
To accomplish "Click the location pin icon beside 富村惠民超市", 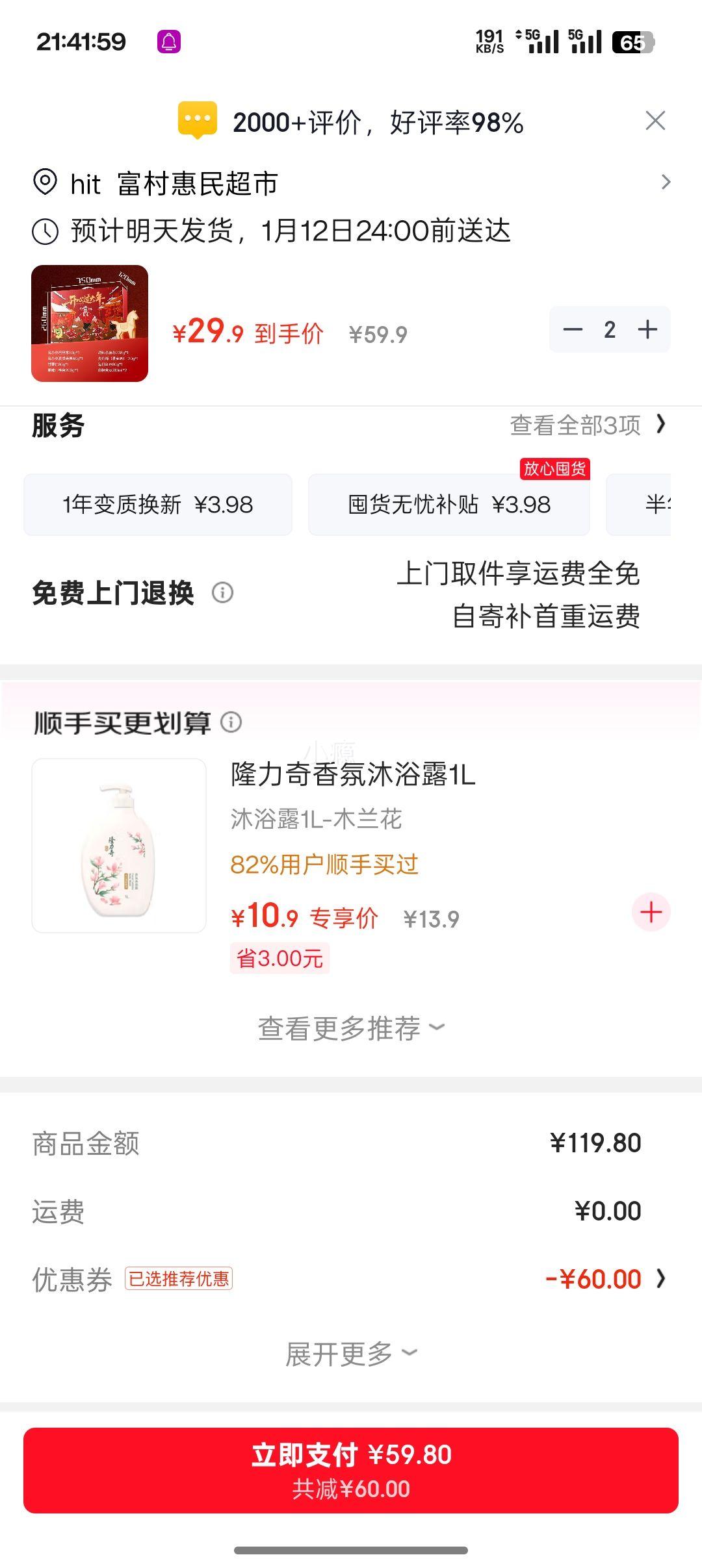I will coord(44,184).
